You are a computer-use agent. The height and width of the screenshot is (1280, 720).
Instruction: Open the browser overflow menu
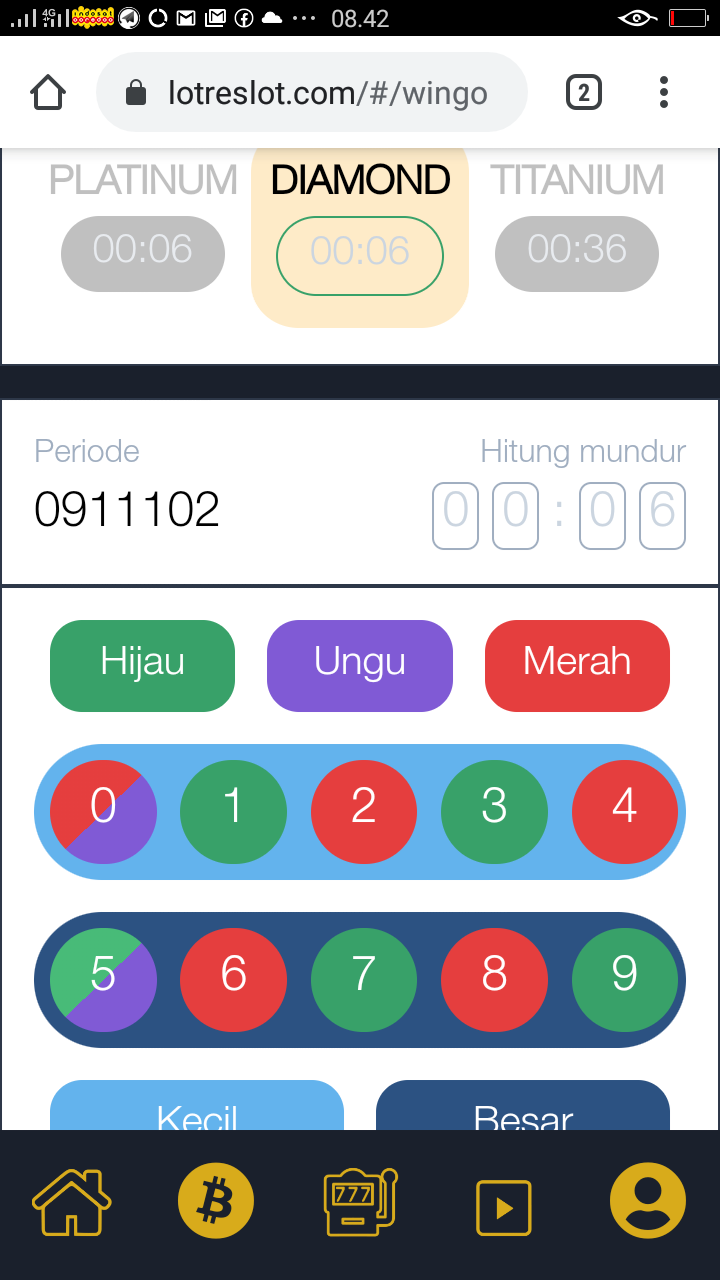coord(664,93)
